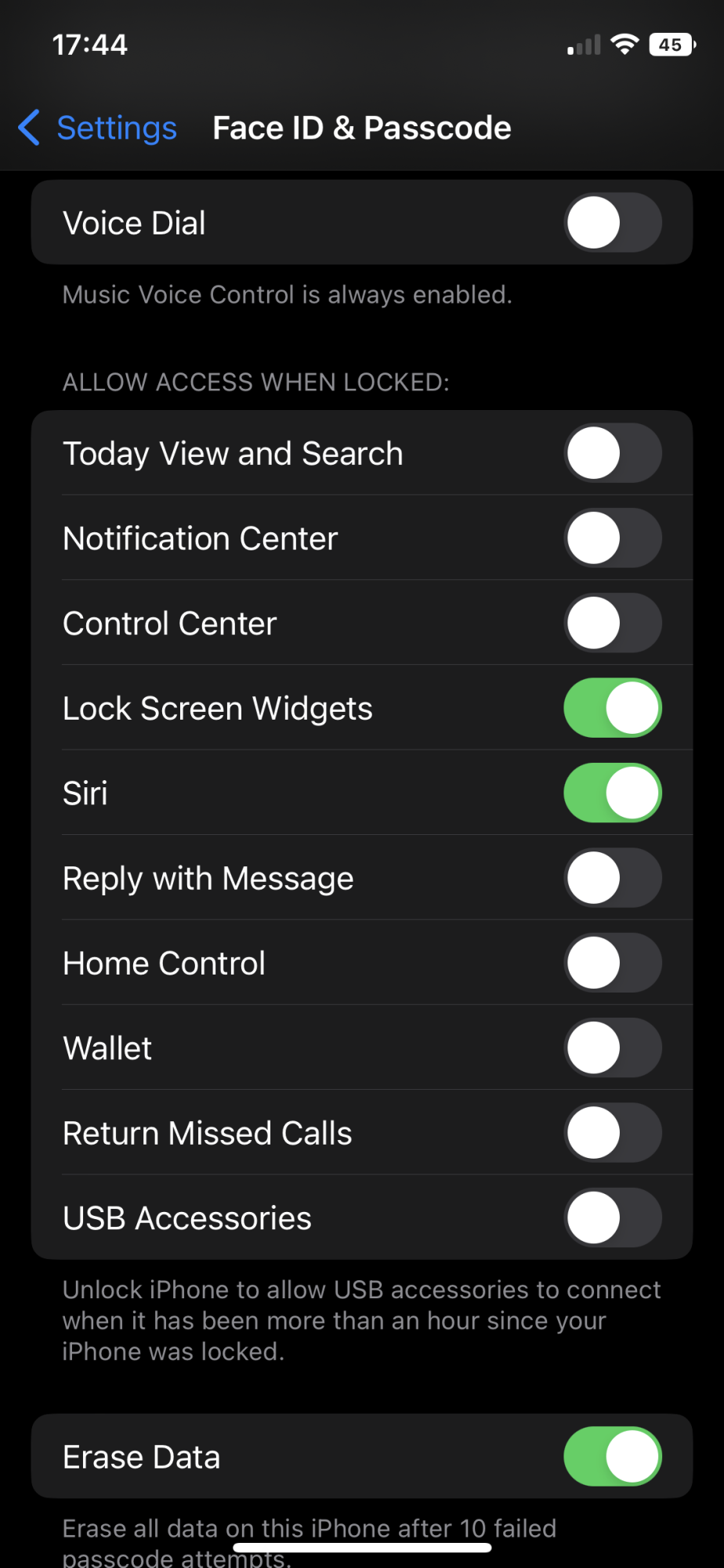Enable the Voice Dial switch
The height and width of the screenshot is (1568, 724).
pyautogui.click(x=612, y=223)
